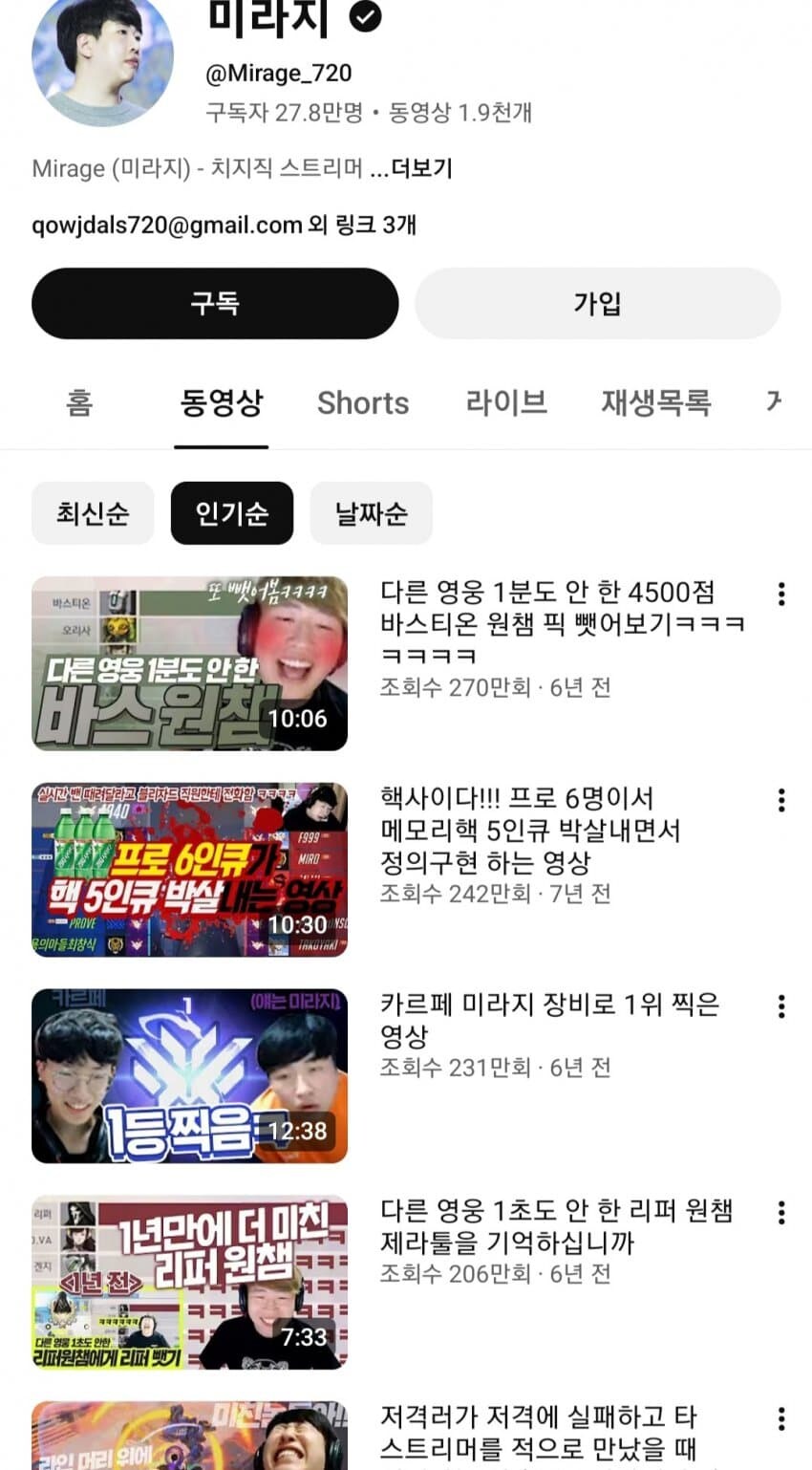Enable the 최신순 sort filter
The image size is (812, 1470).
[x=92, y=513]
